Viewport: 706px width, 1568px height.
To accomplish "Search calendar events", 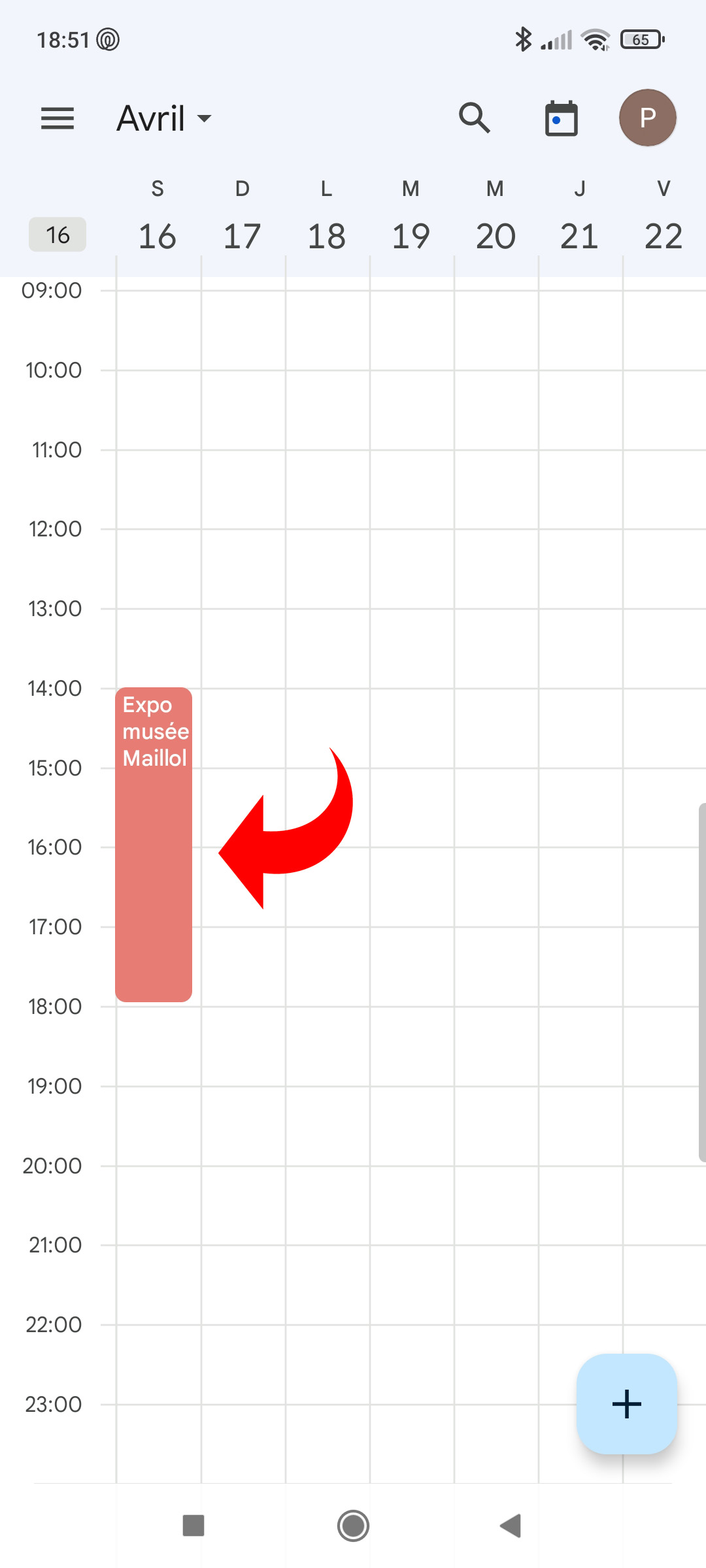I will point(474,118).
